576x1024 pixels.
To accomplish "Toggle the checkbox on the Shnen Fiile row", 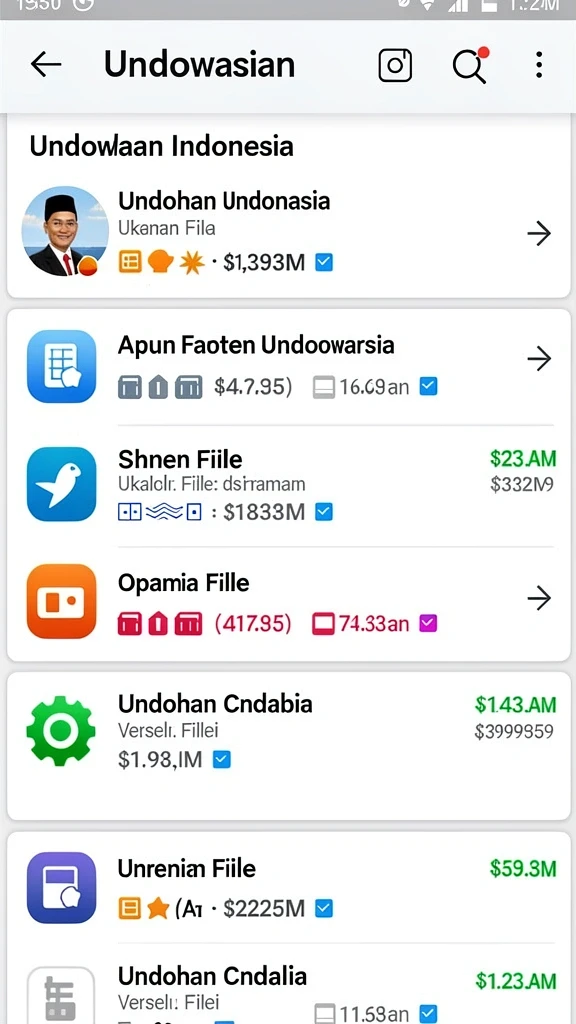I will (x=324, y=512).
